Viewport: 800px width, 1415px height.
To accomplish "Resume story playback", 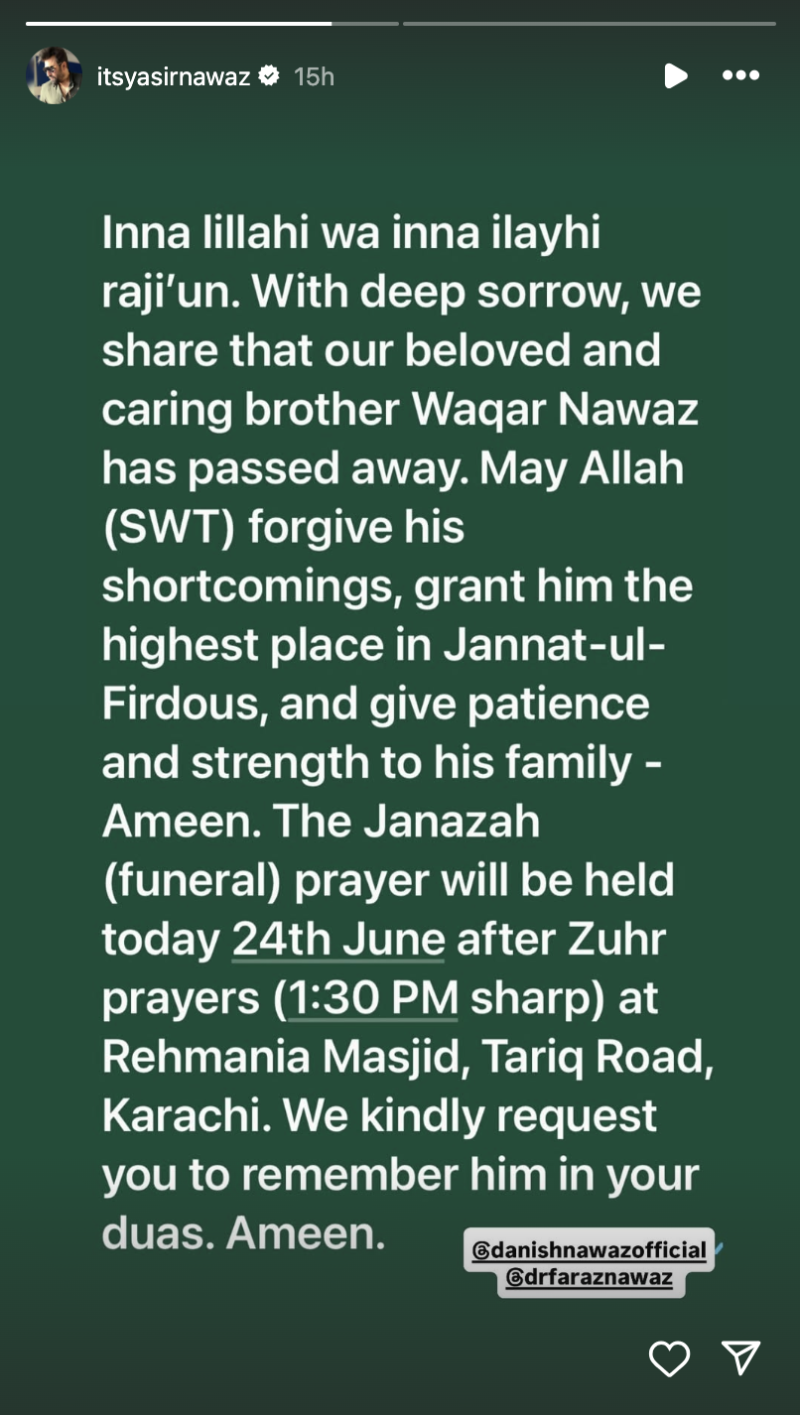I will pos(676,76).
